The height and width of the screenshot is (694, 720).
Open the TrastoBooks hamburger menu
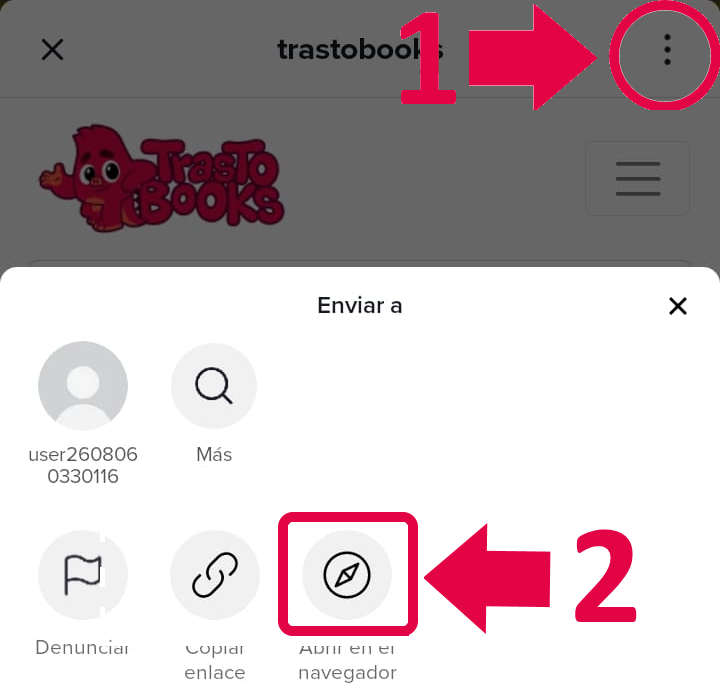pos(638,178)
